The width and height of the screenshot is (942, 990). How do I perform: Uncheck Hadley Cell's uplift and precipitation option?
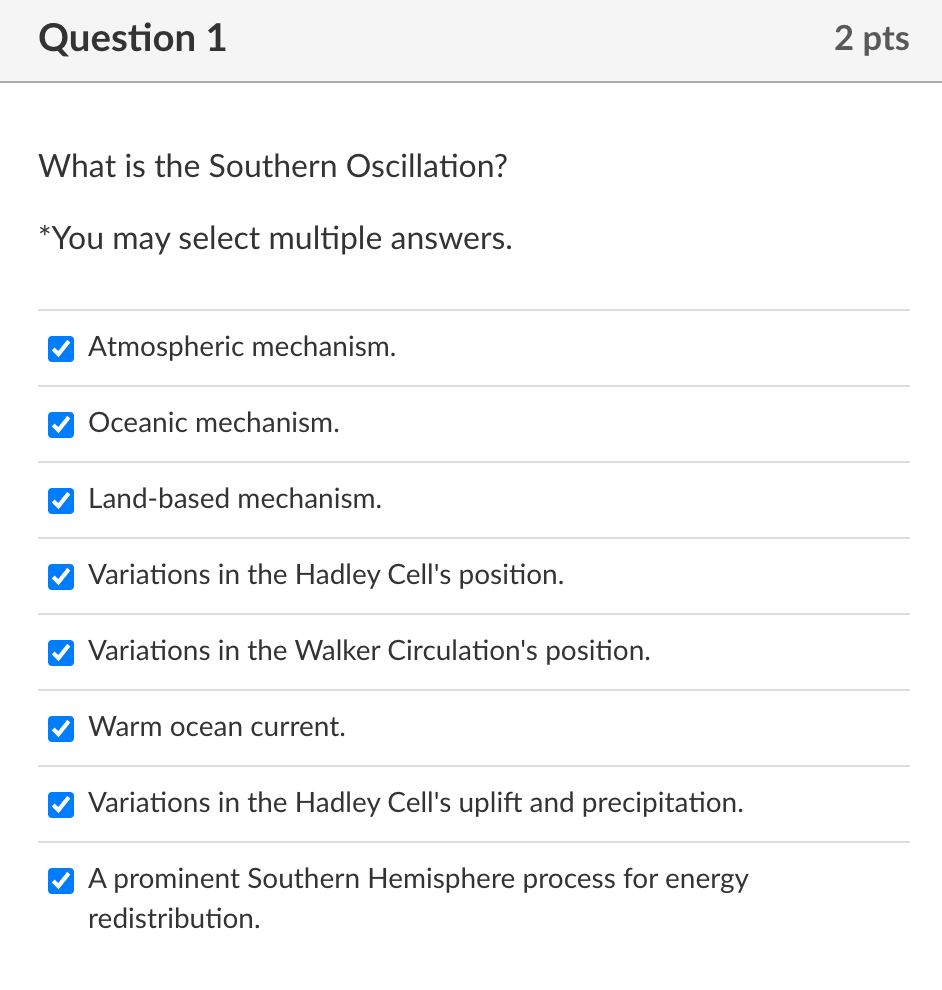click(61, 804)
